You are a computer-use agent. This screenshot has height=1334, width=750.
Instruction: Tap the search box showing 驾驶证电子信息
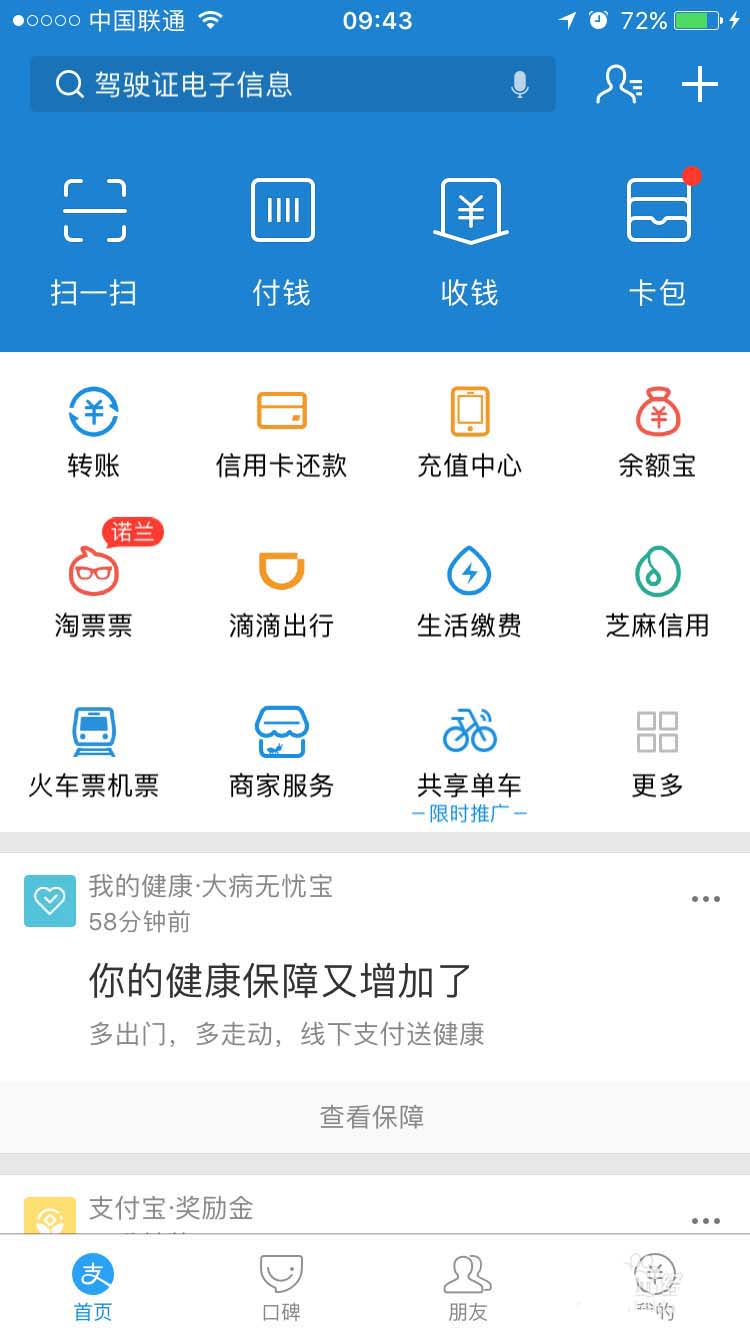270,84
